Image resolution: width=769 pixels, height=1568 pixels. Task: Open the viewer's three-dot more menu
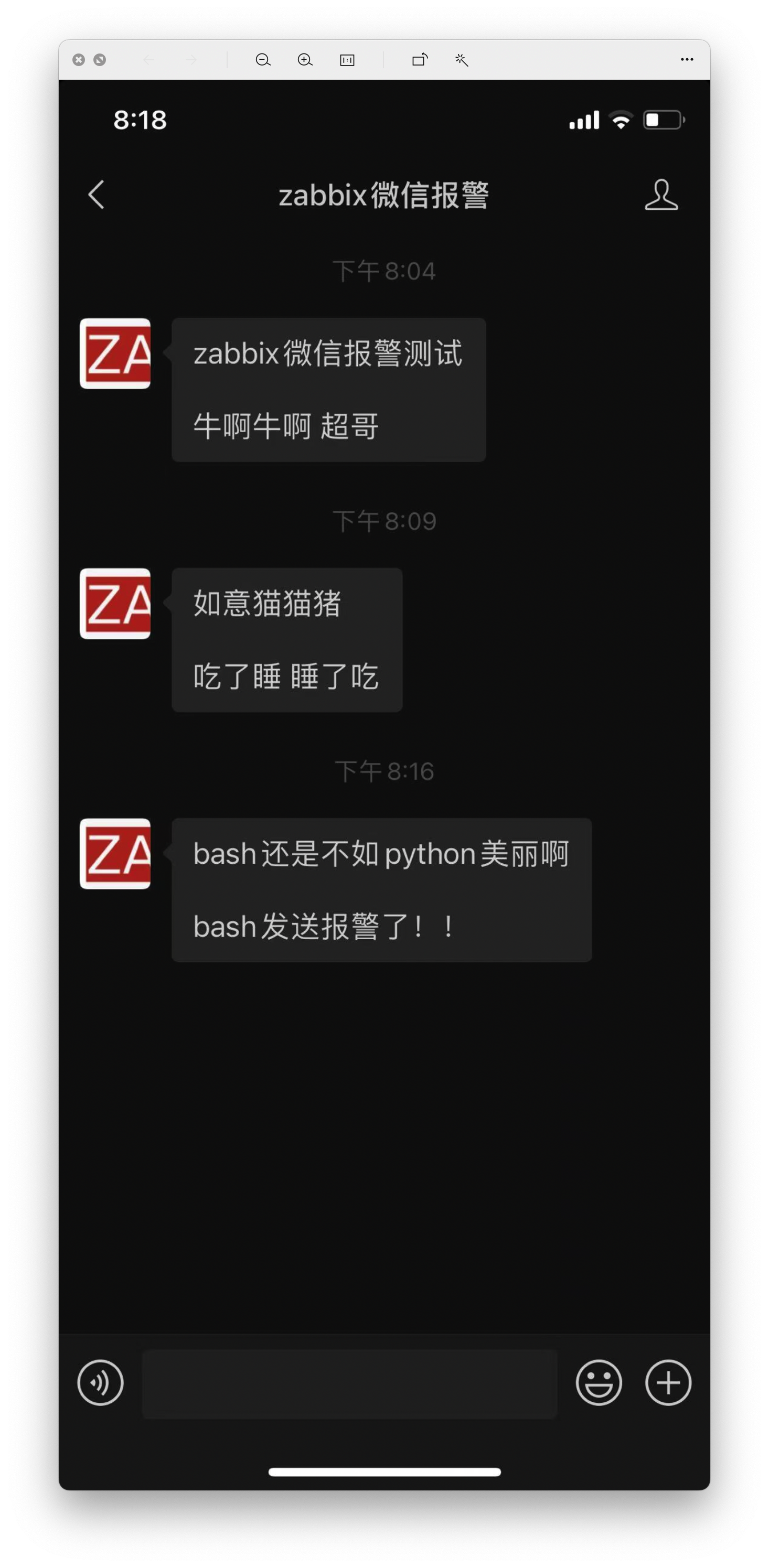tap(687, 60)
